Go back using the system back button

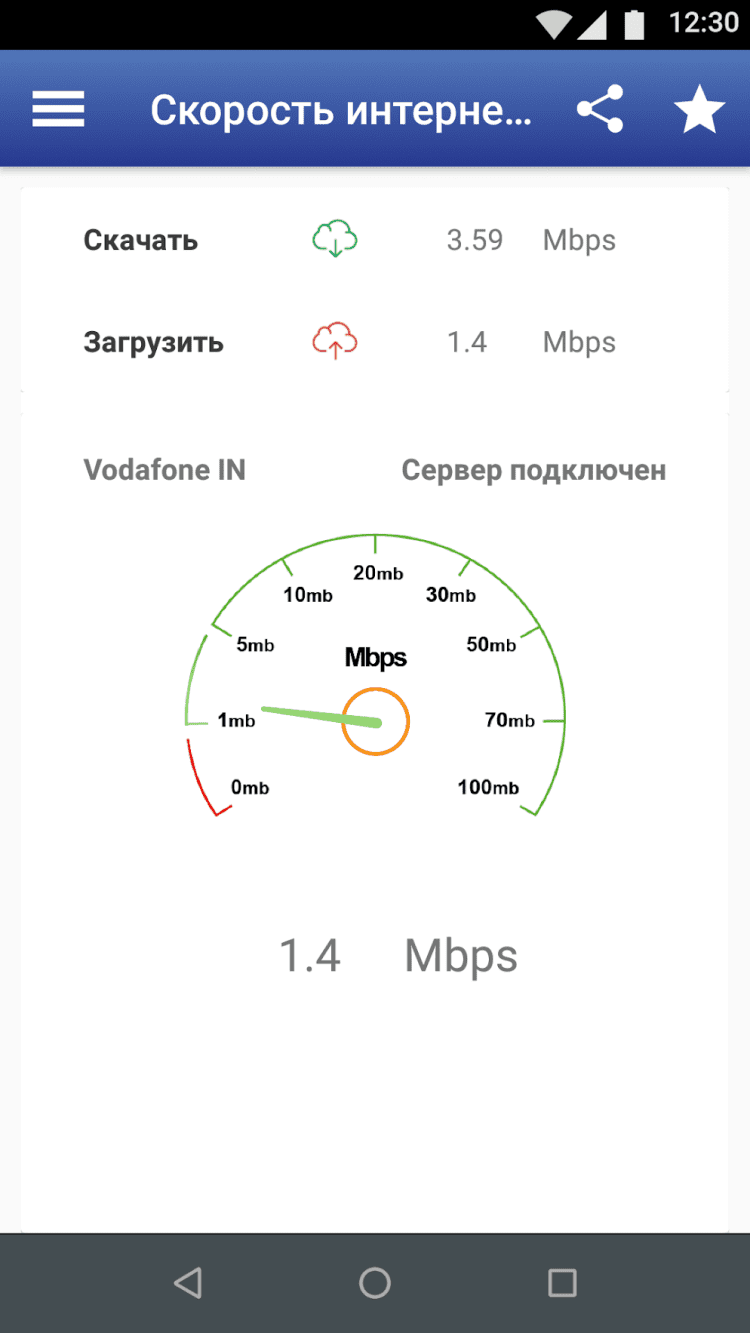tap(187, 1282)
